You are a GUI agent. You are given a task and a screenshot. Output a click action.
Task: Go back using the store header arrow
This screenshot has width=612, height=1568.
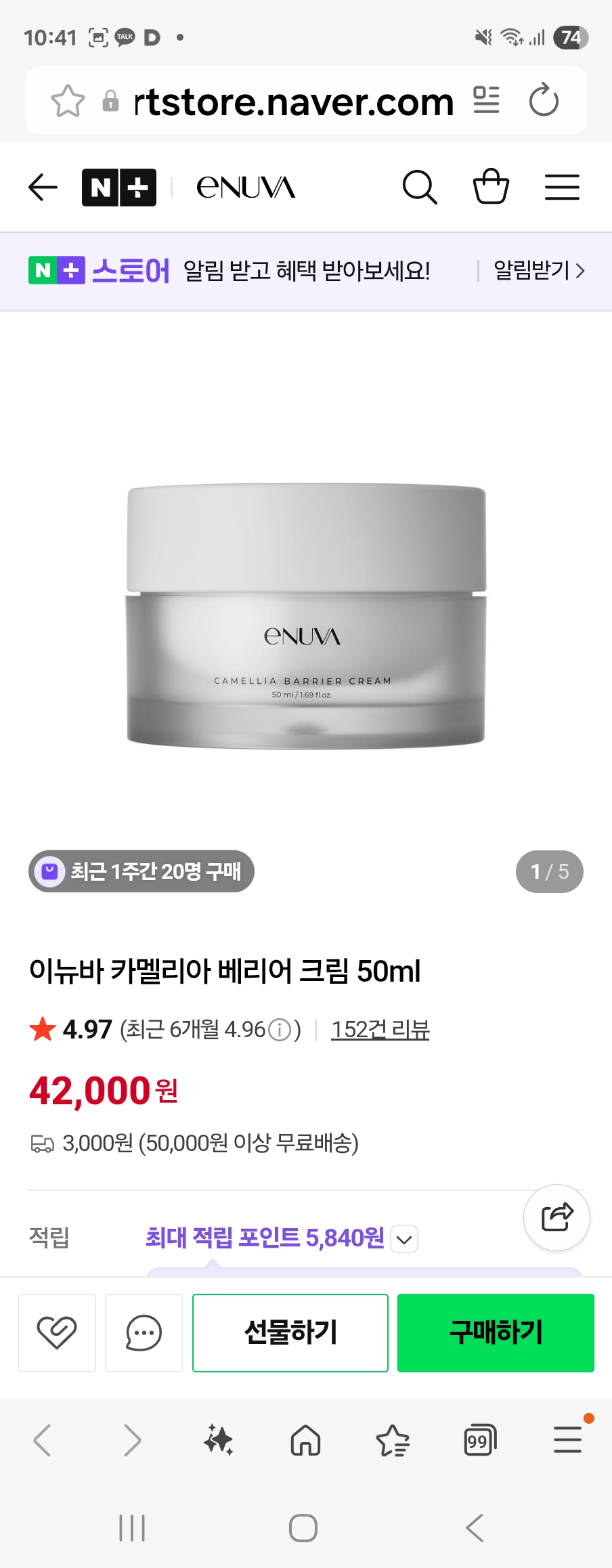pos(43,188)
